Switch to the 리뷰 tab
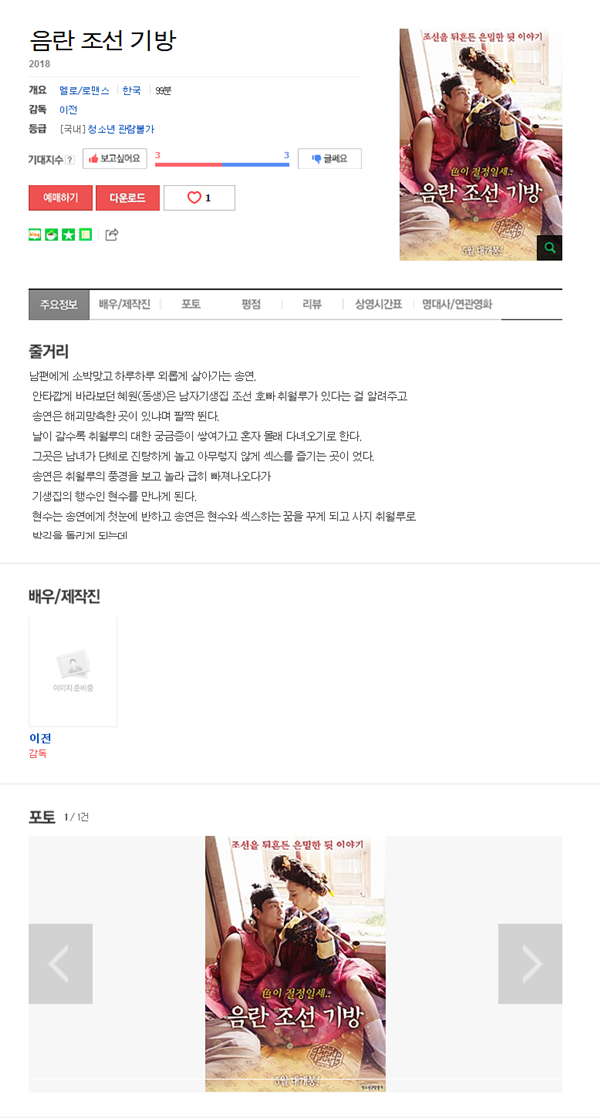The image size is (600, 1118). (x=312, y=304)
